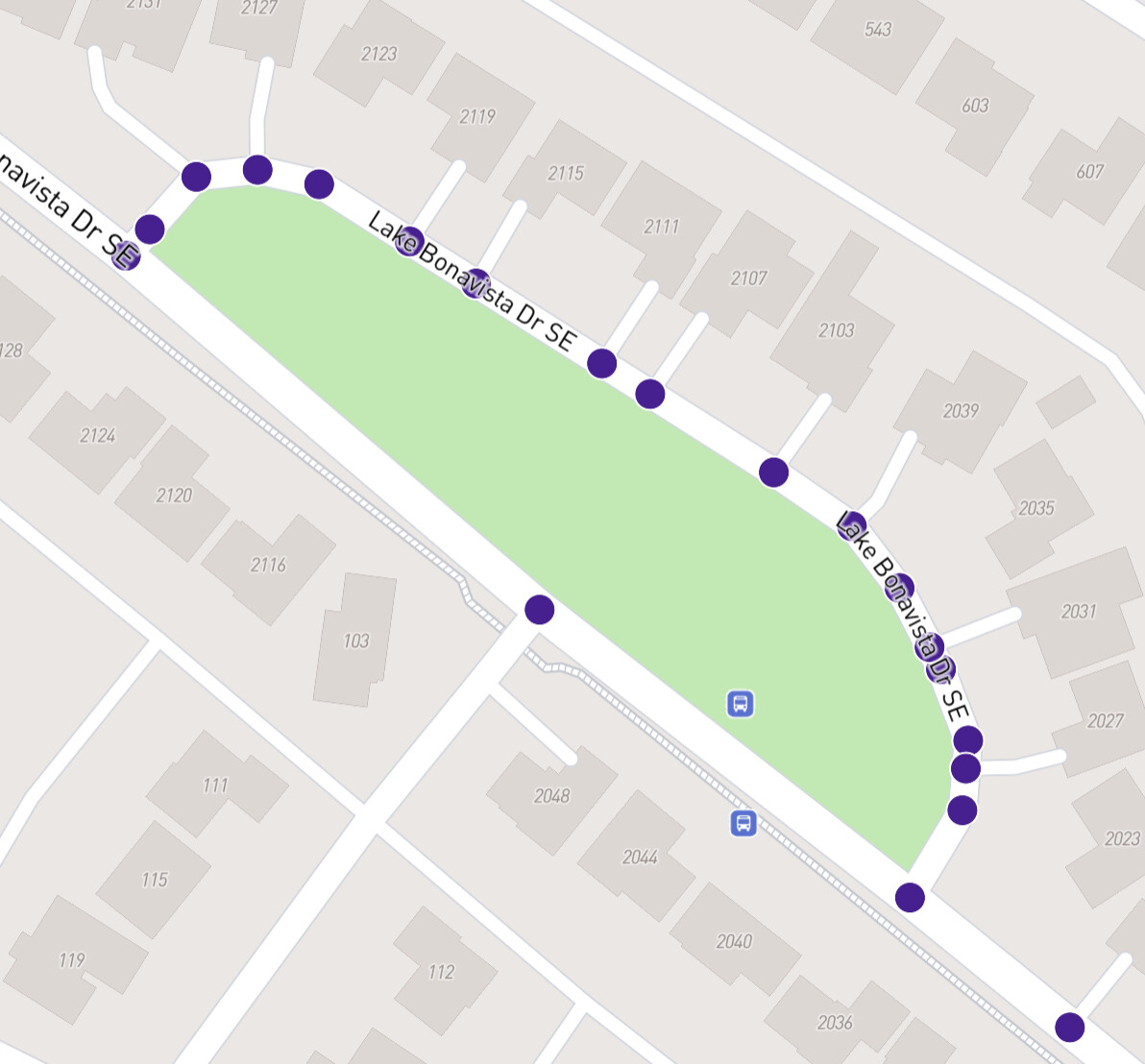Select the purple marker by house 2027's driveway
Screen dimensions: 1145x1064
pos(965,768)
